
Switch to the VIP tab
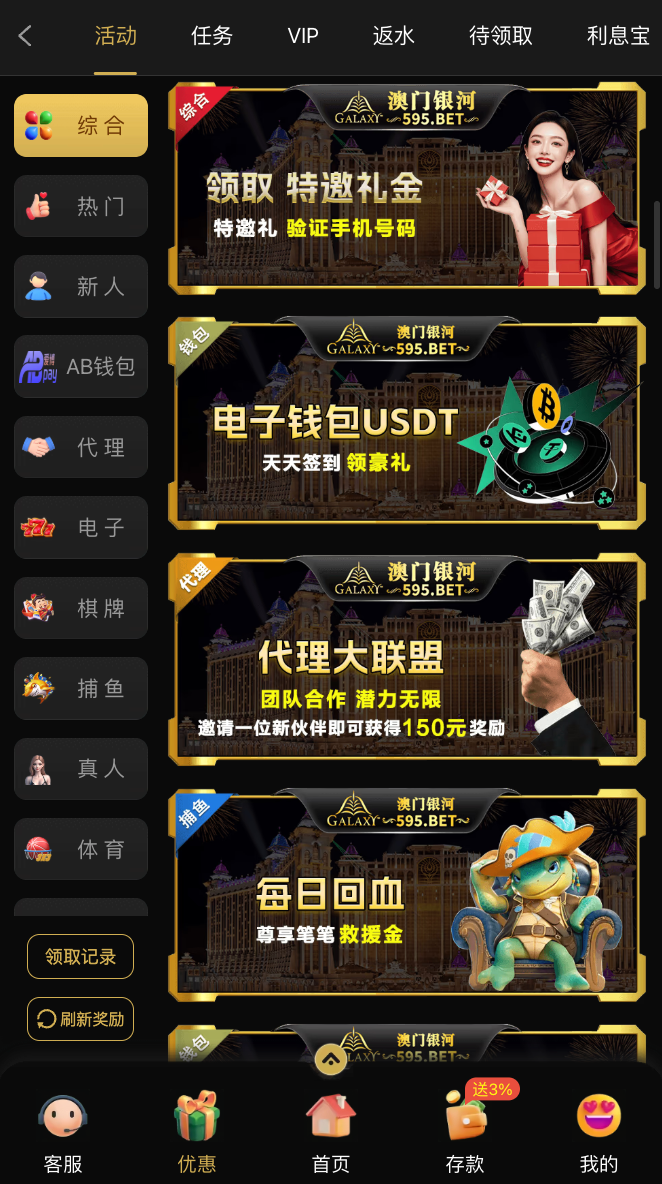303,37
